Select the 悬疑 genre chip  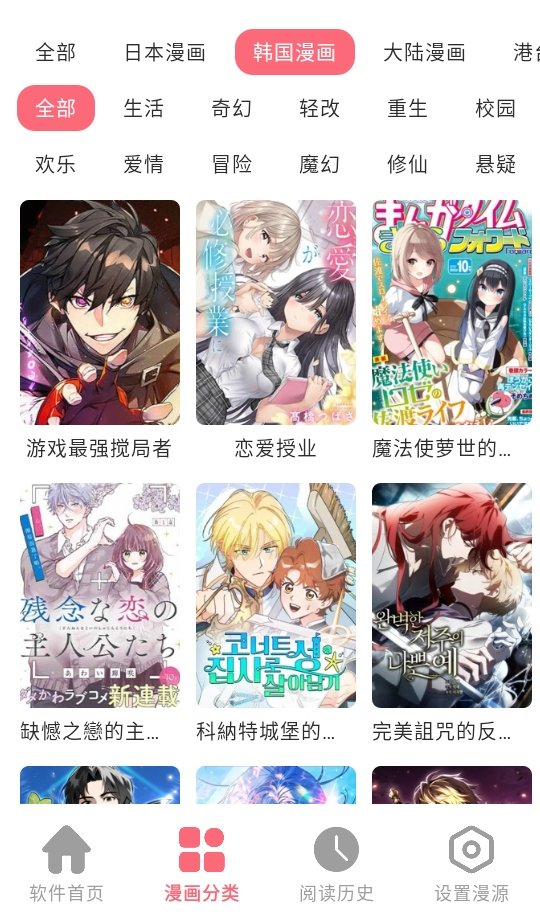496,164
